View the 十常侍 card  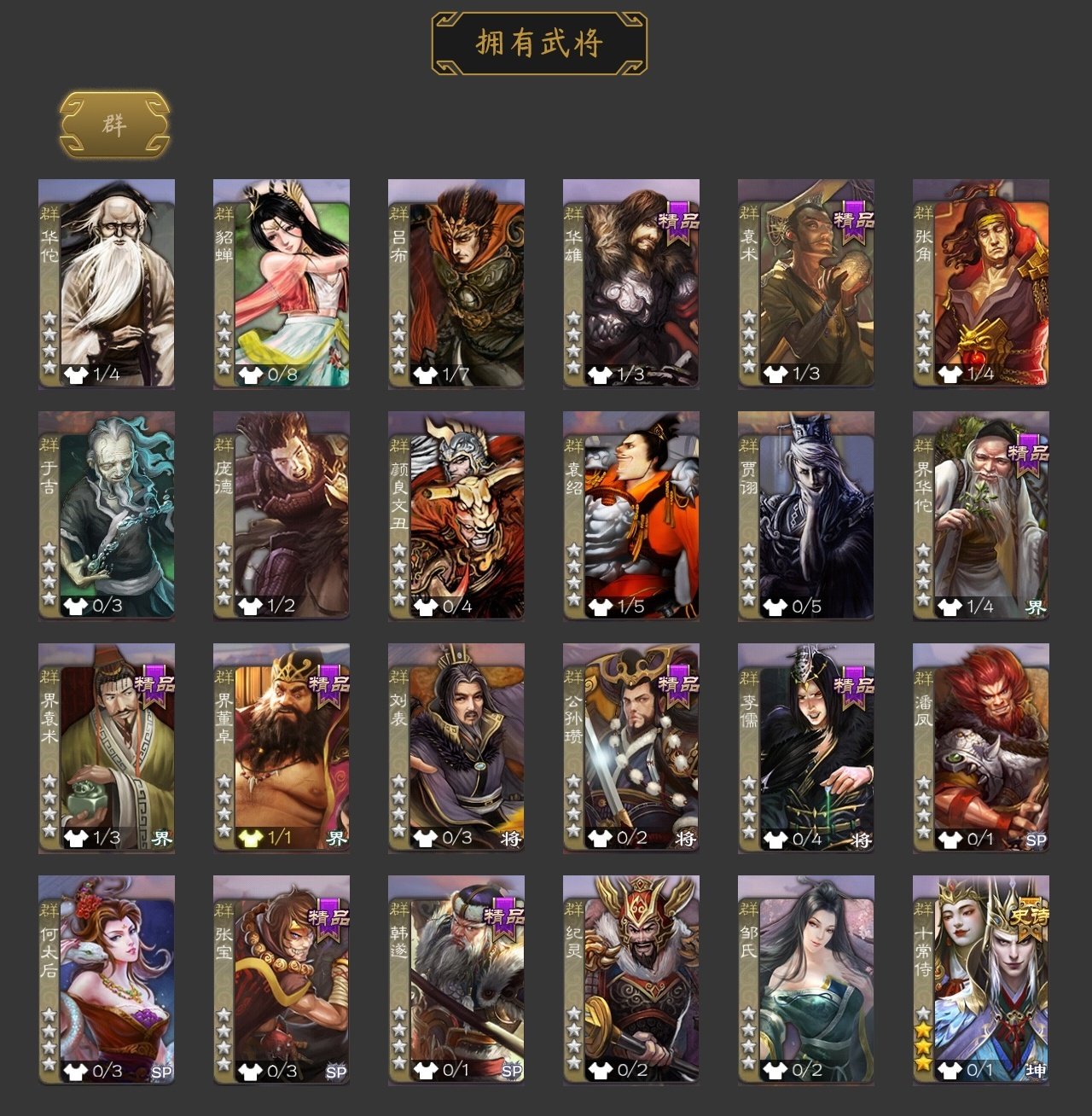981,979
